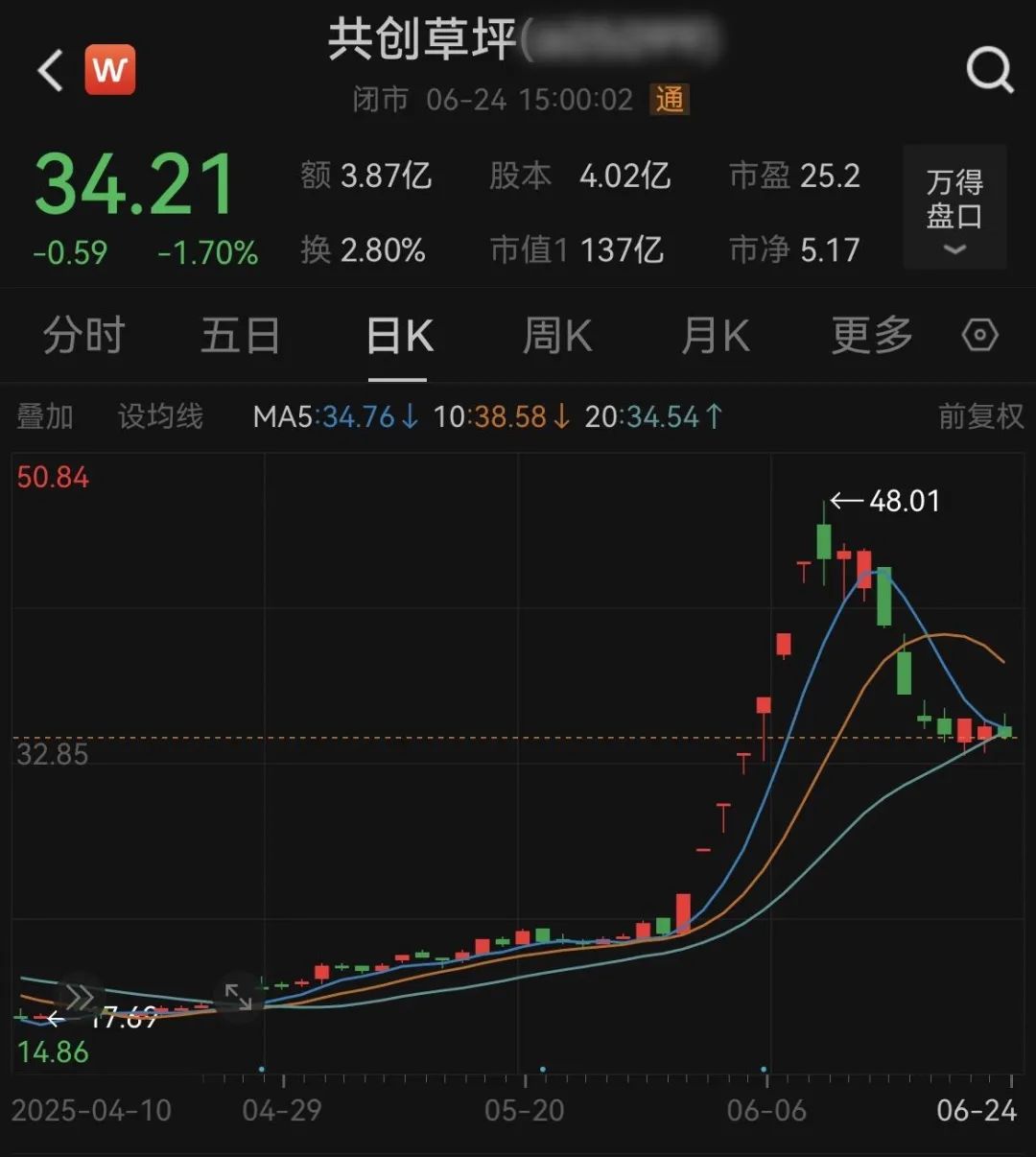The height and width of the screenshot is (1157, 1036).
Task: Toggle 设均线 moving average lines
Action: tap(159, 416)
